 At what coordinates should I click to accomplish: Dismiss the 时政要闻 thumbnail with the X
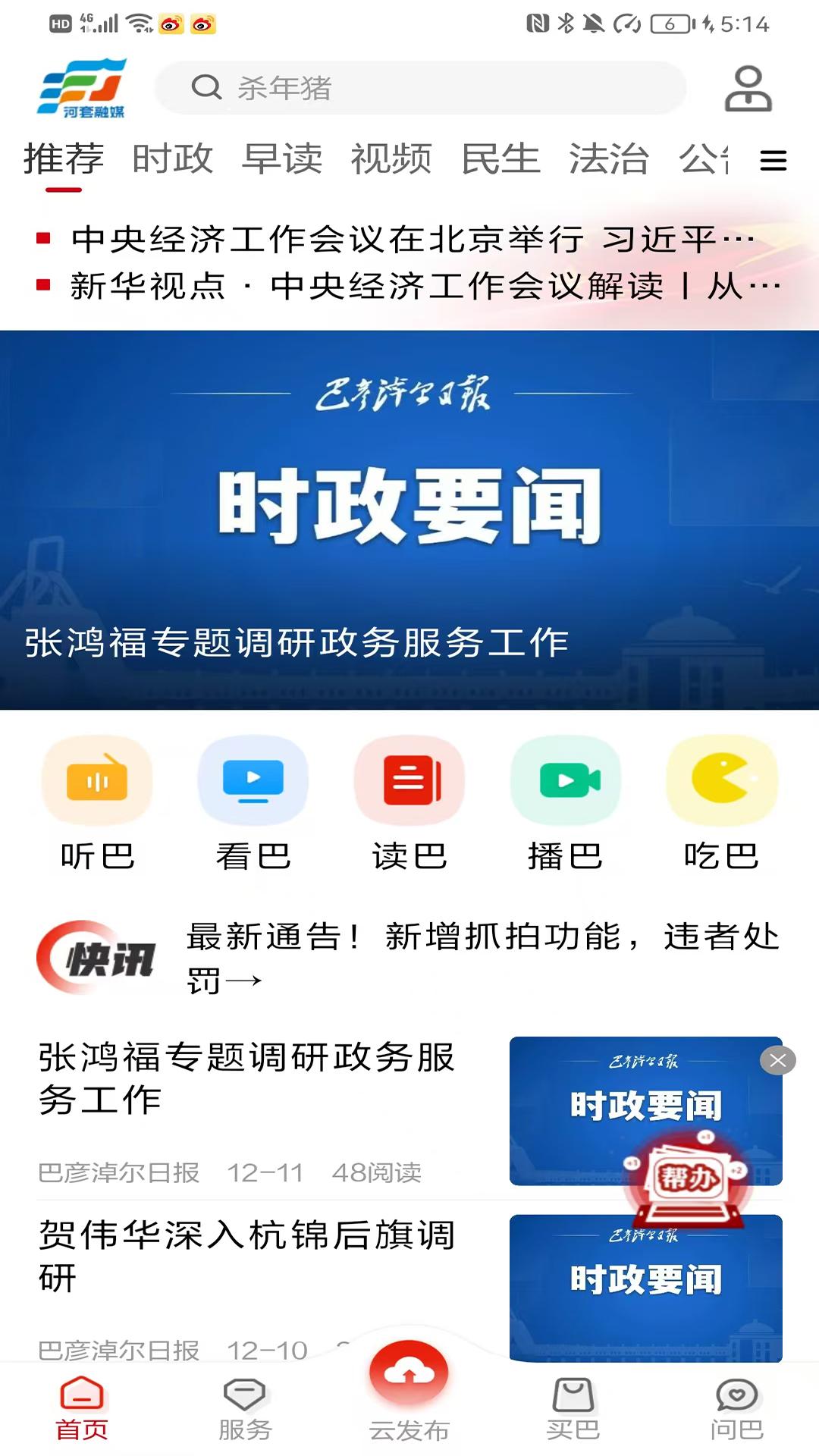(777, 1062)
